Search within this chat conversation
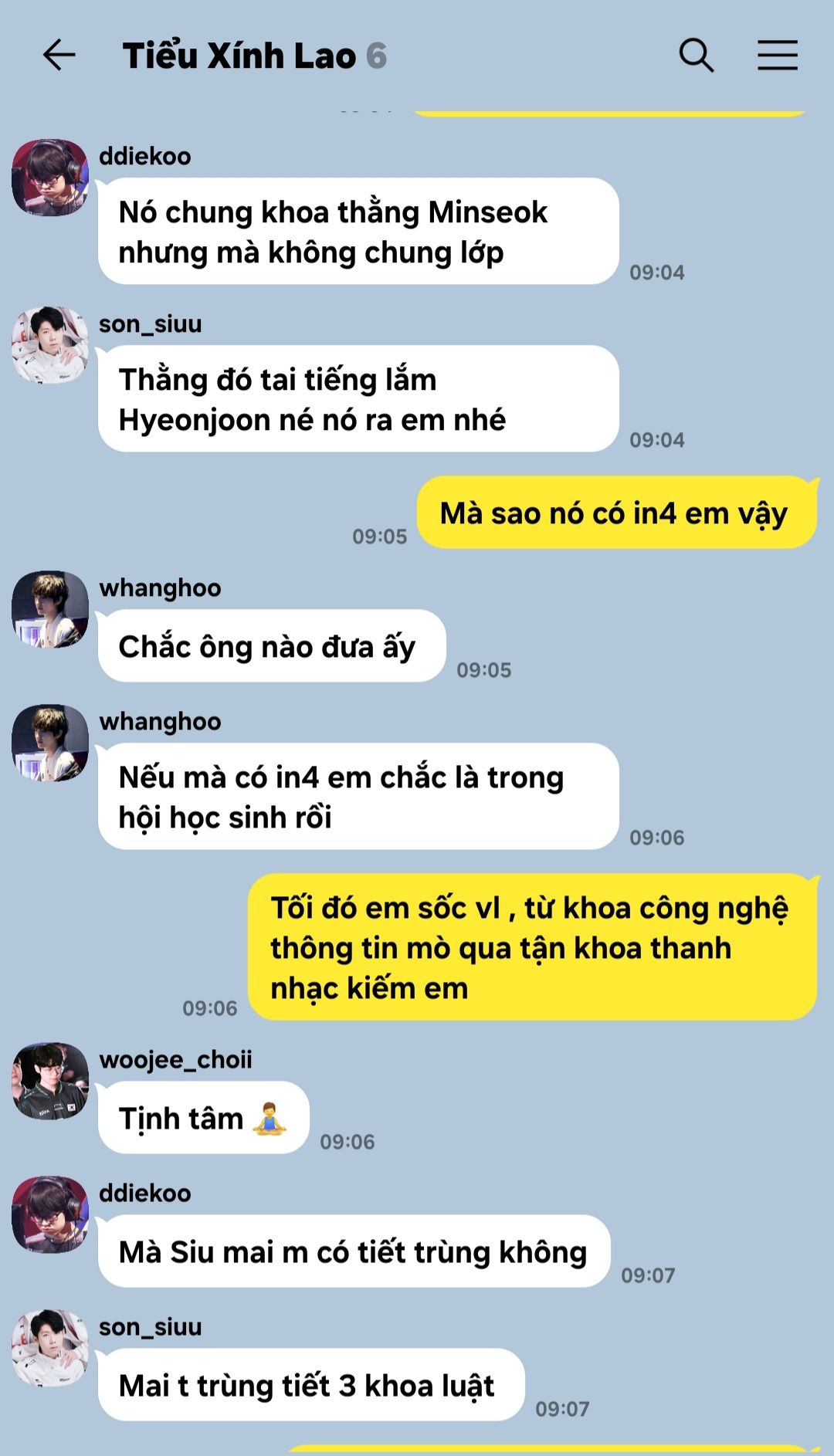 pyautogui.click(x=696, y=56)
